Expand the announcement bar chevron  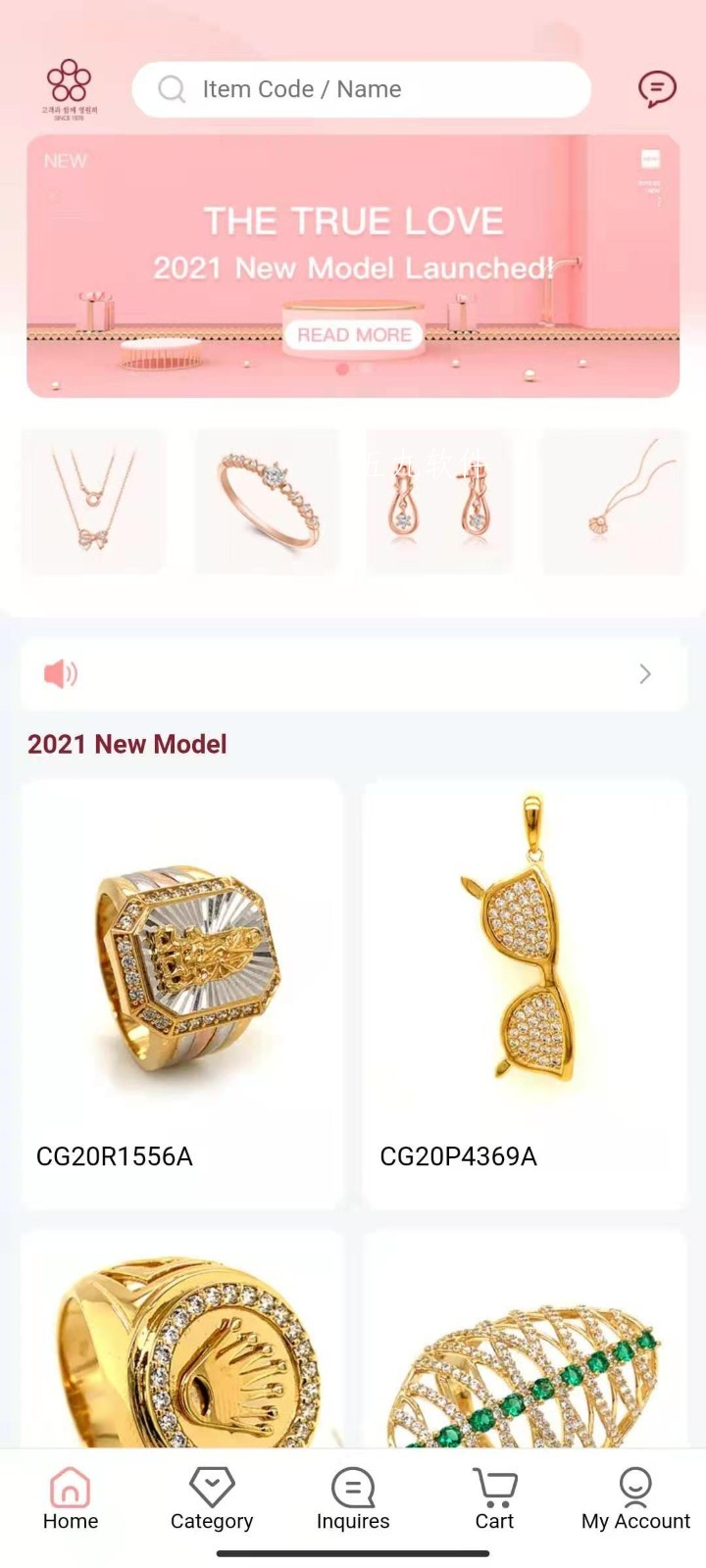(x=645, y=674)
